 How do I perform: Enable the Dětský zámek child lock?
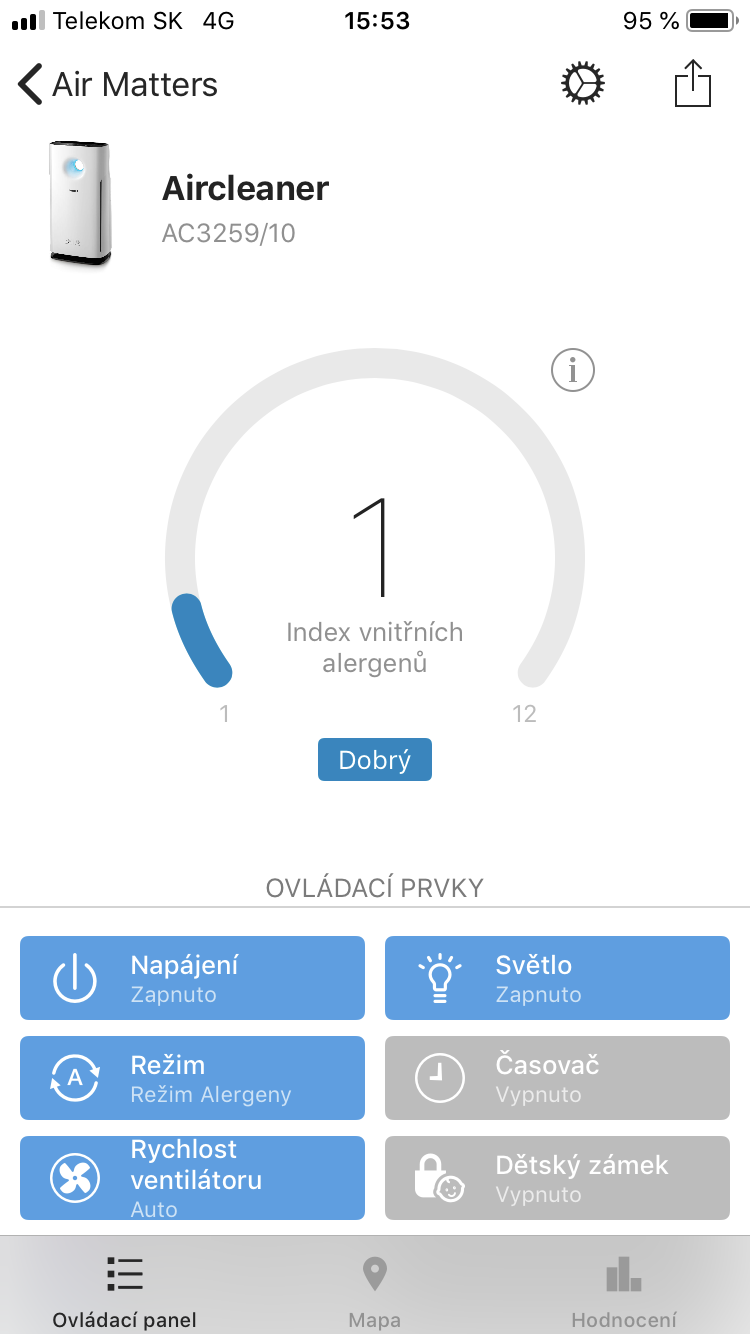click(557, 1178)
